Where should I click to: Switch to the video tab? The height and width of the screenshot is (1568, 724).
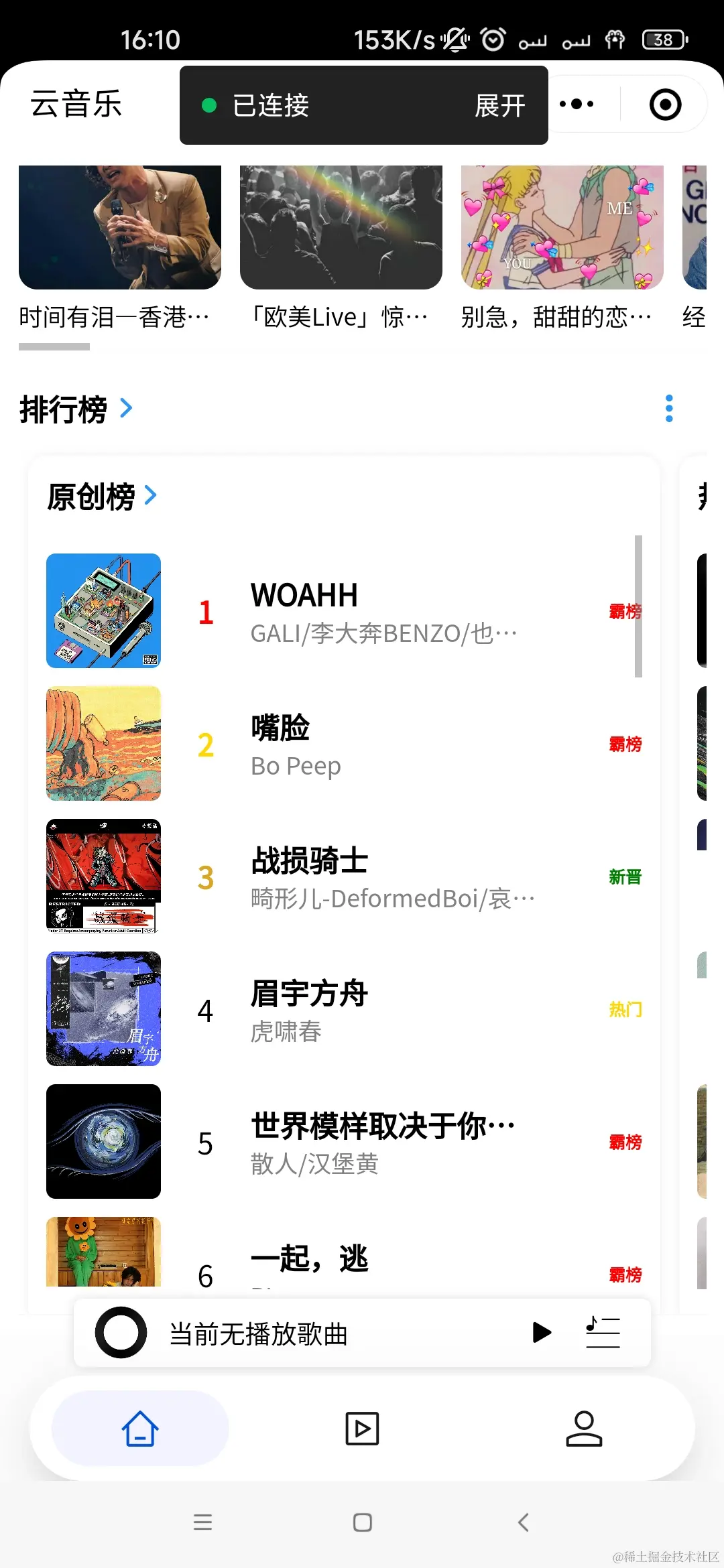(x=361, y=1428)
